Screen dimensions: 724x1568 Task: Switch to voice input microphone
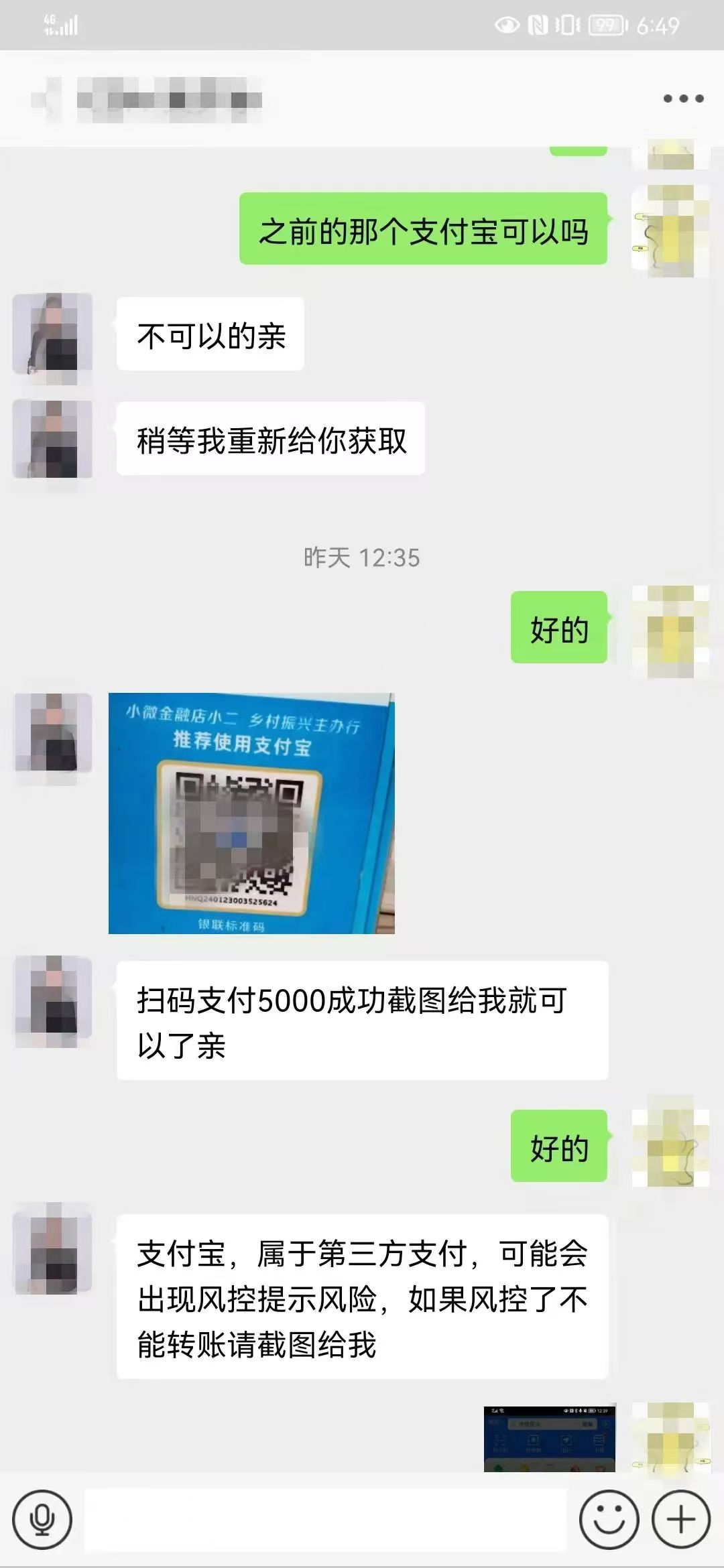coord(42,1519)
